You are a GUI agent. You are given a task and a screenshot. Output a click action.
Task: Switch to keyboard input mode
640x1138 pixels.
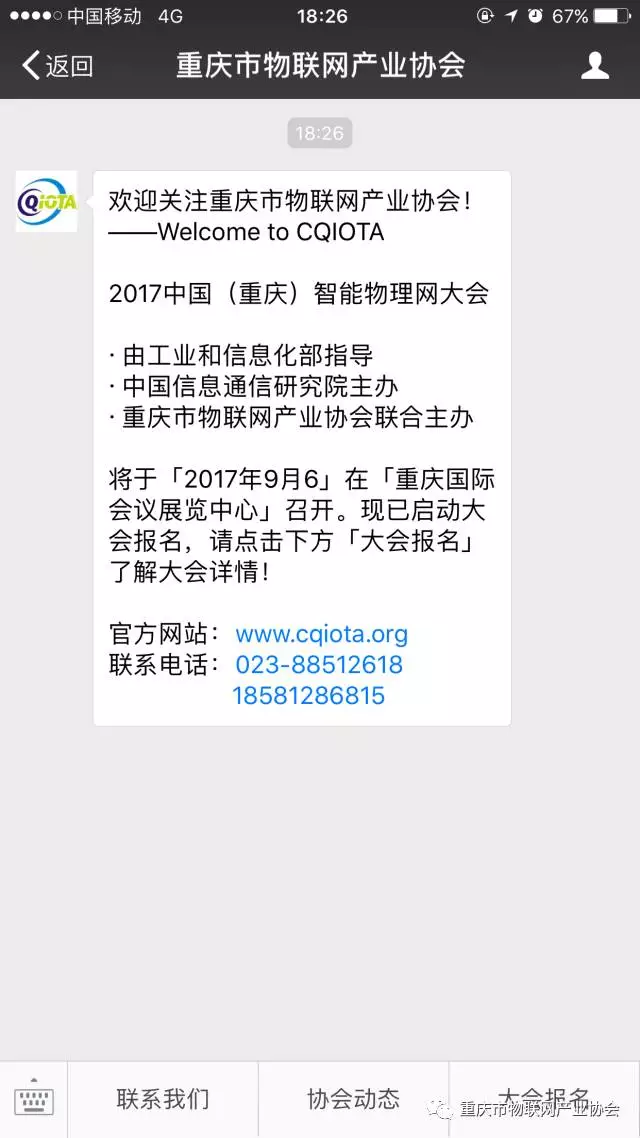[x=33, y=1100]
